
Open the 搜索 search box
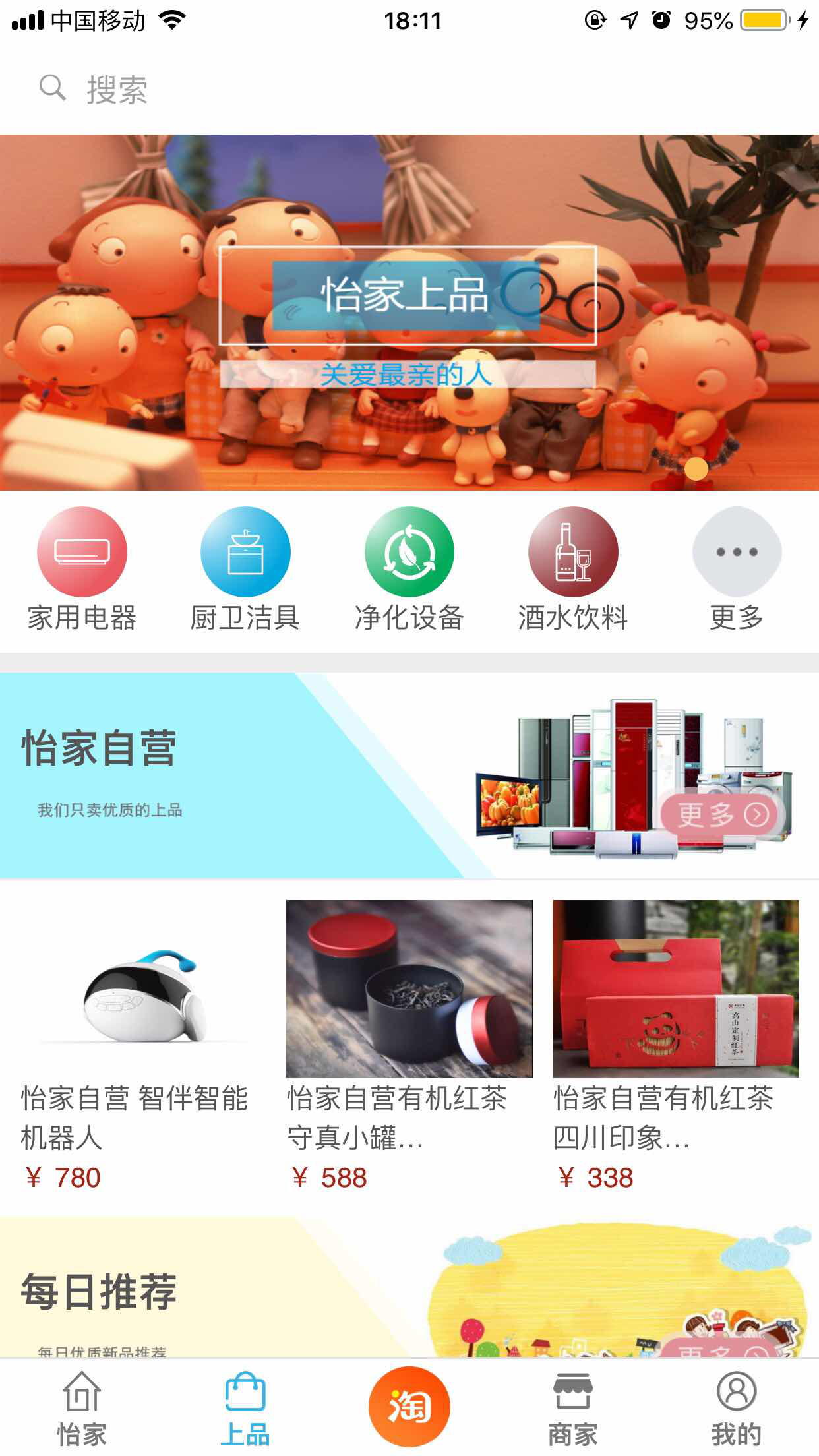point(264,89)
